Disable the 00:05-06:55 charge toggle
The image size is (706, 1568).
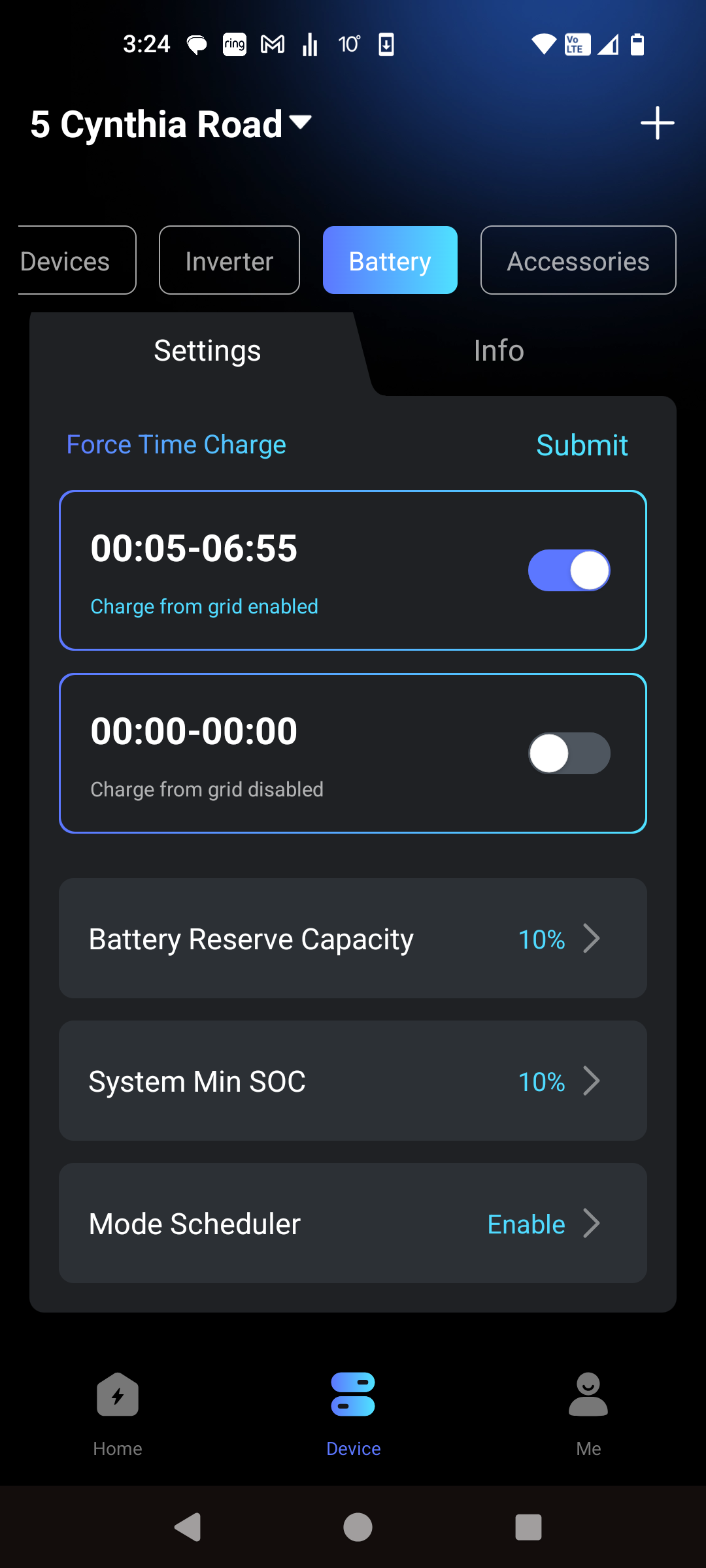pos(569,570)
